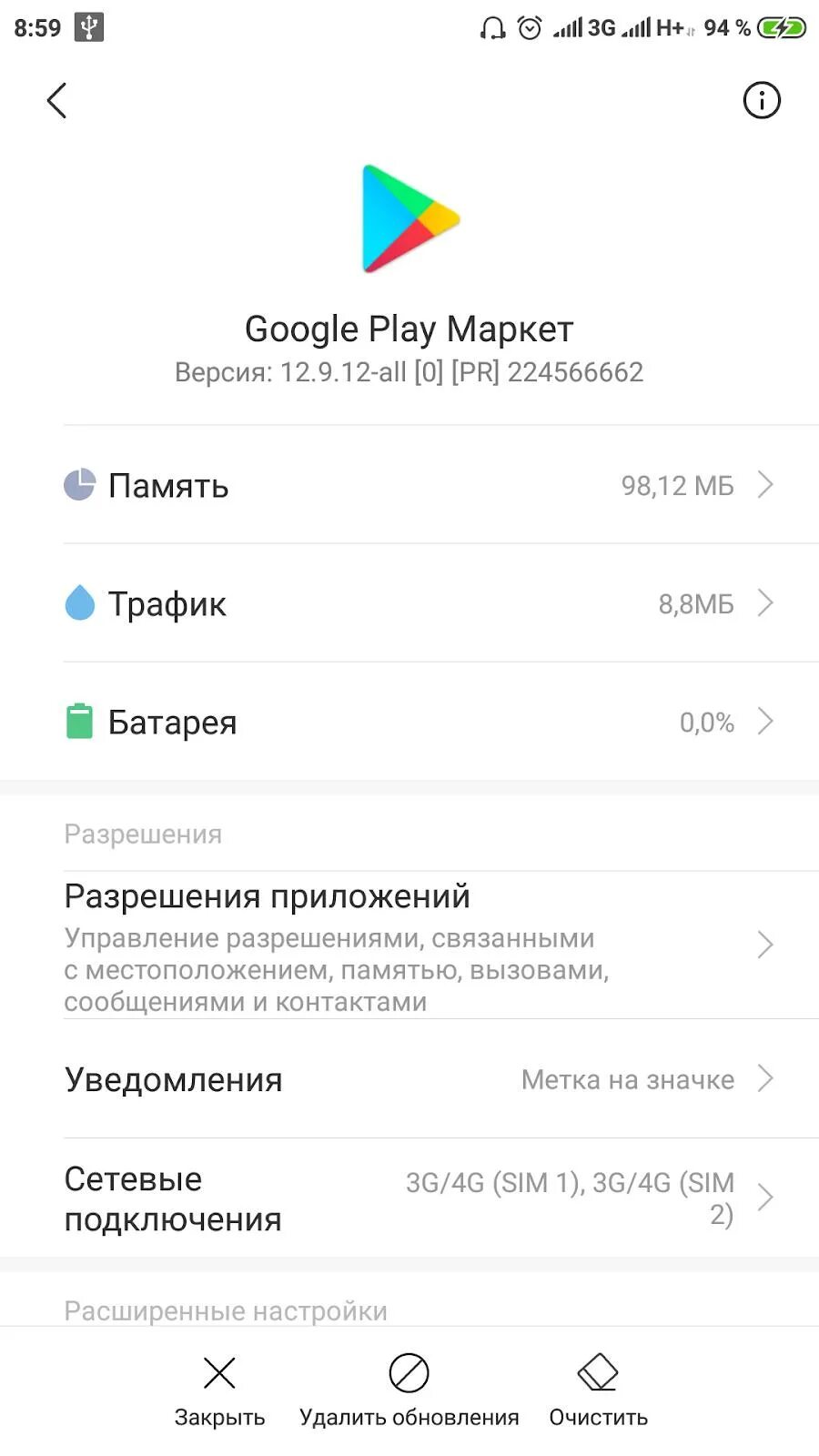Open the Батарея usage row
Screen dimensions: 819x1456
pos(419,722)
